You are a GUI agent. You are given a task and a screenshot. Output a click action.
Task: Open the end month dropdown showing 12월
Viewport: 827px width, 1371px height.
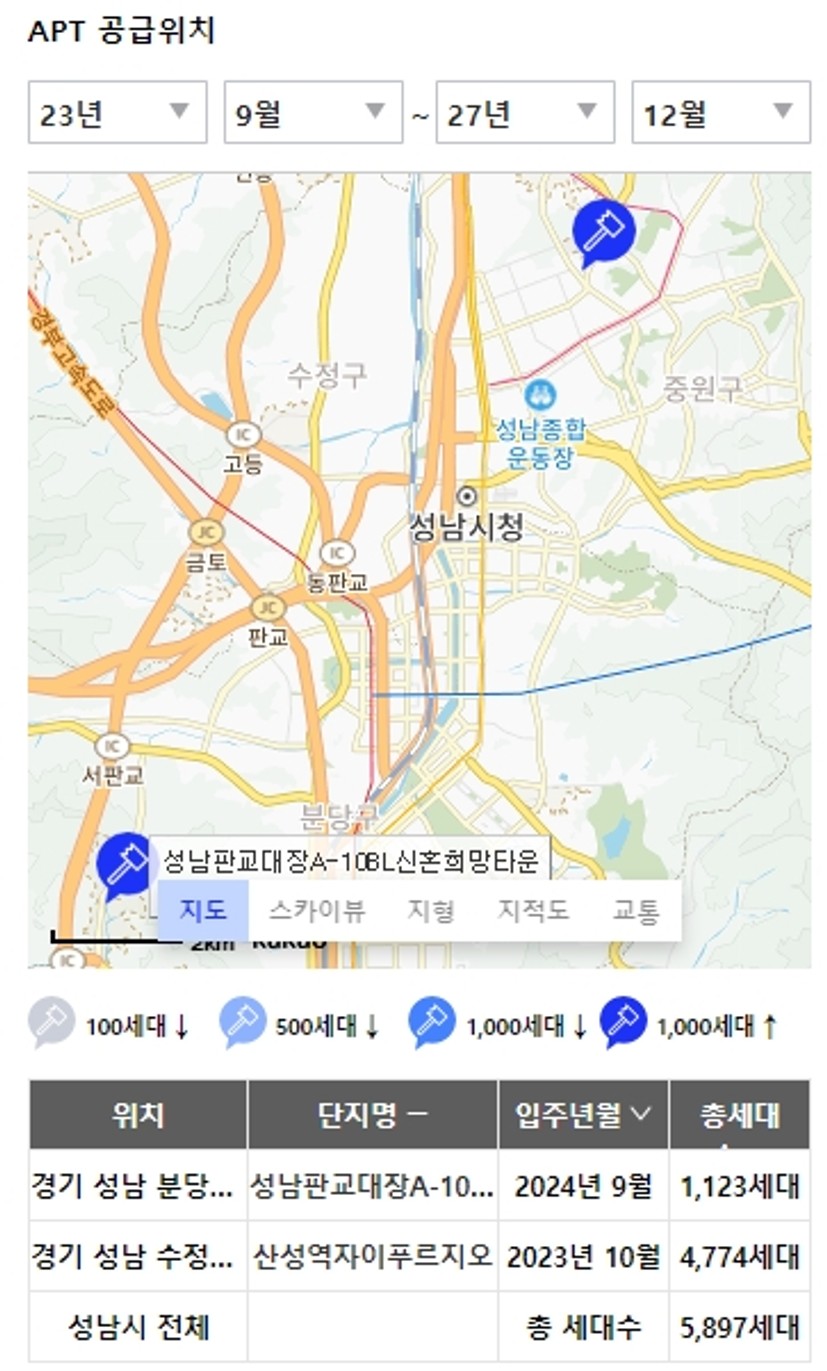pyautogui.click(x=720, y=112)
